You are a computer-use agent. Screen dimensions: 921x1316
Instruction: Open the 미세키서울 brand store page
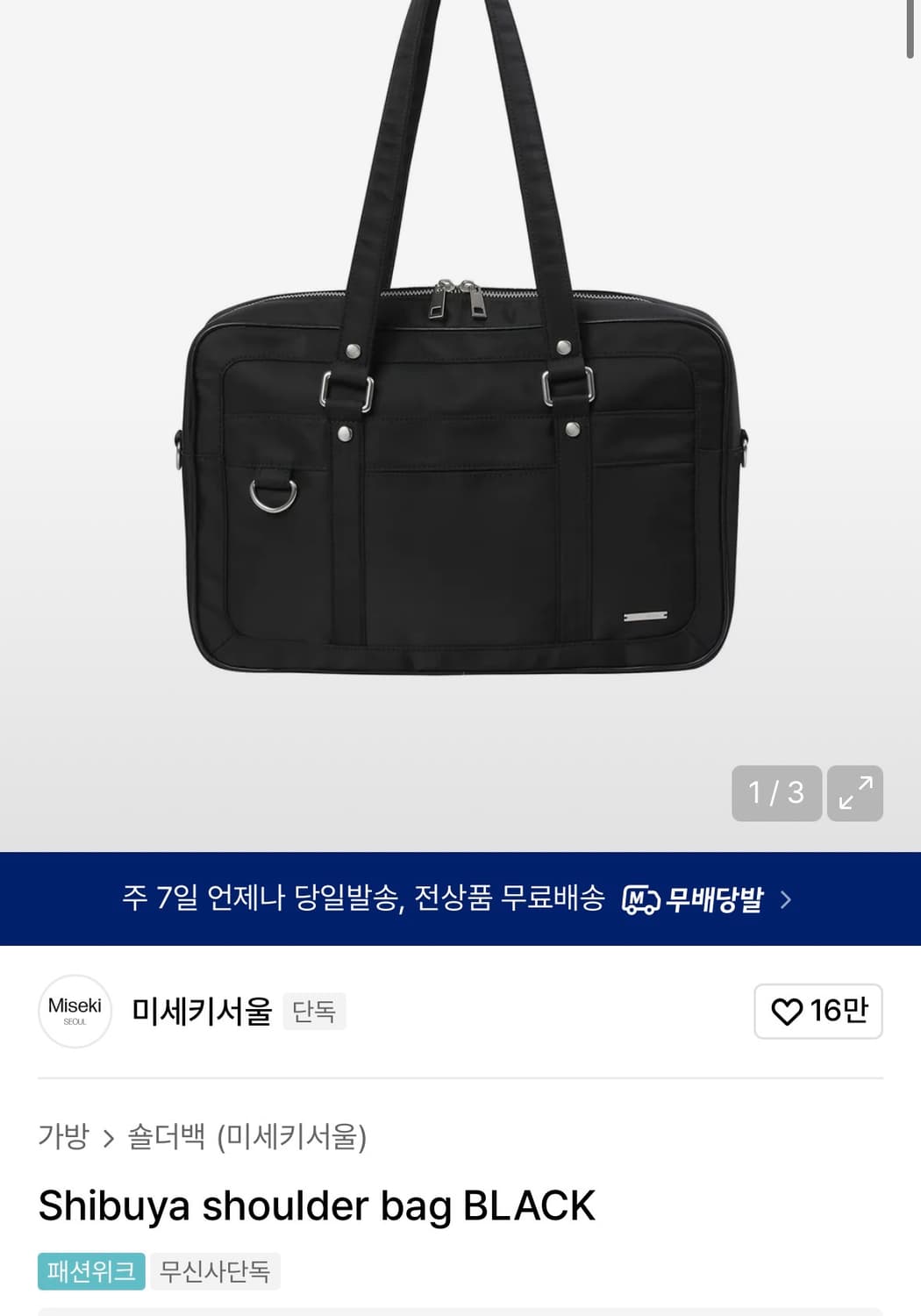tap(202, 1012)
